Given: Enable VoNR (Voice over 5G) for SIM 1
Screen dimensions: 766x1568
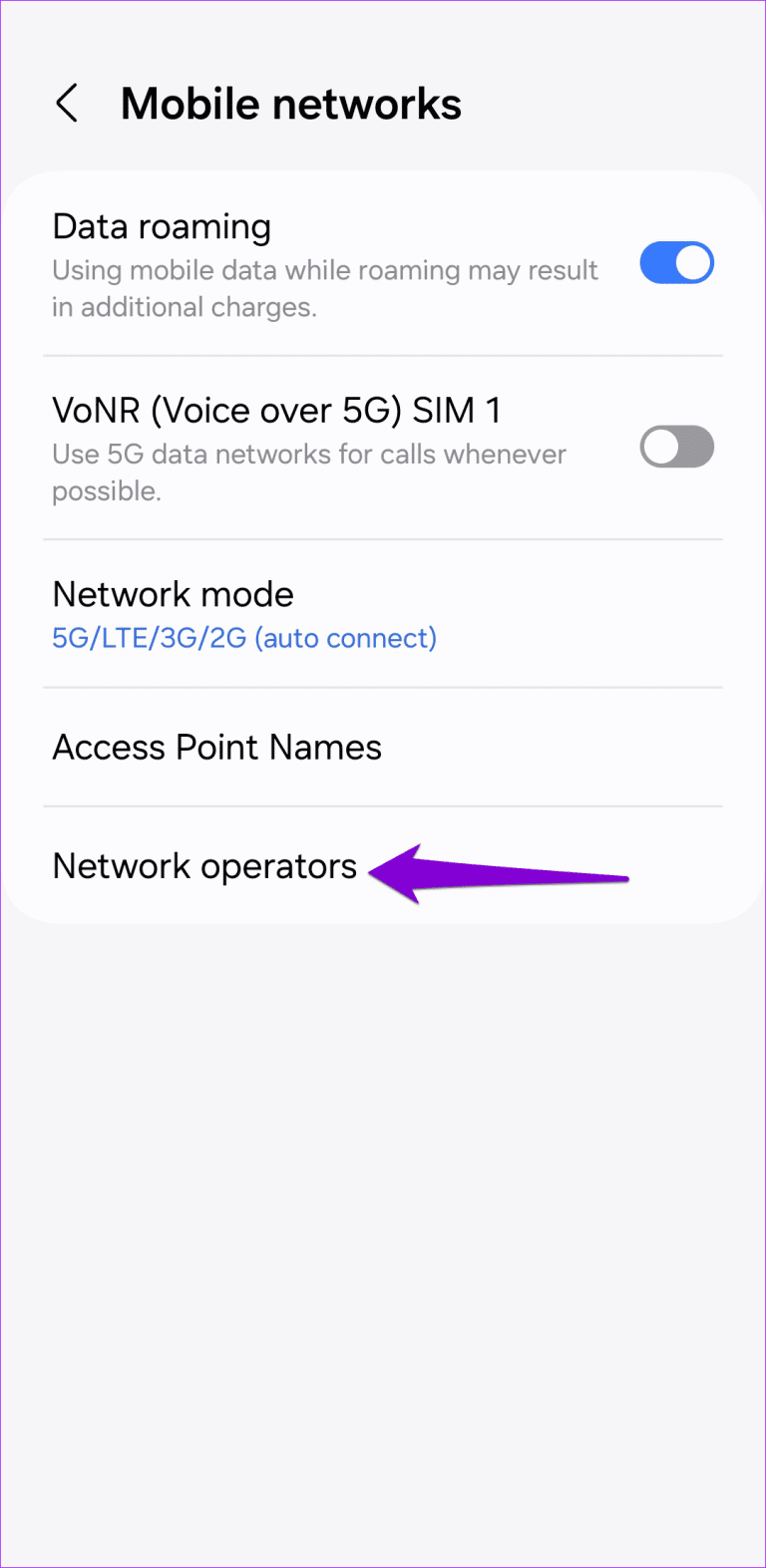Looking at the screenshot, I should (x=677, y=447).
